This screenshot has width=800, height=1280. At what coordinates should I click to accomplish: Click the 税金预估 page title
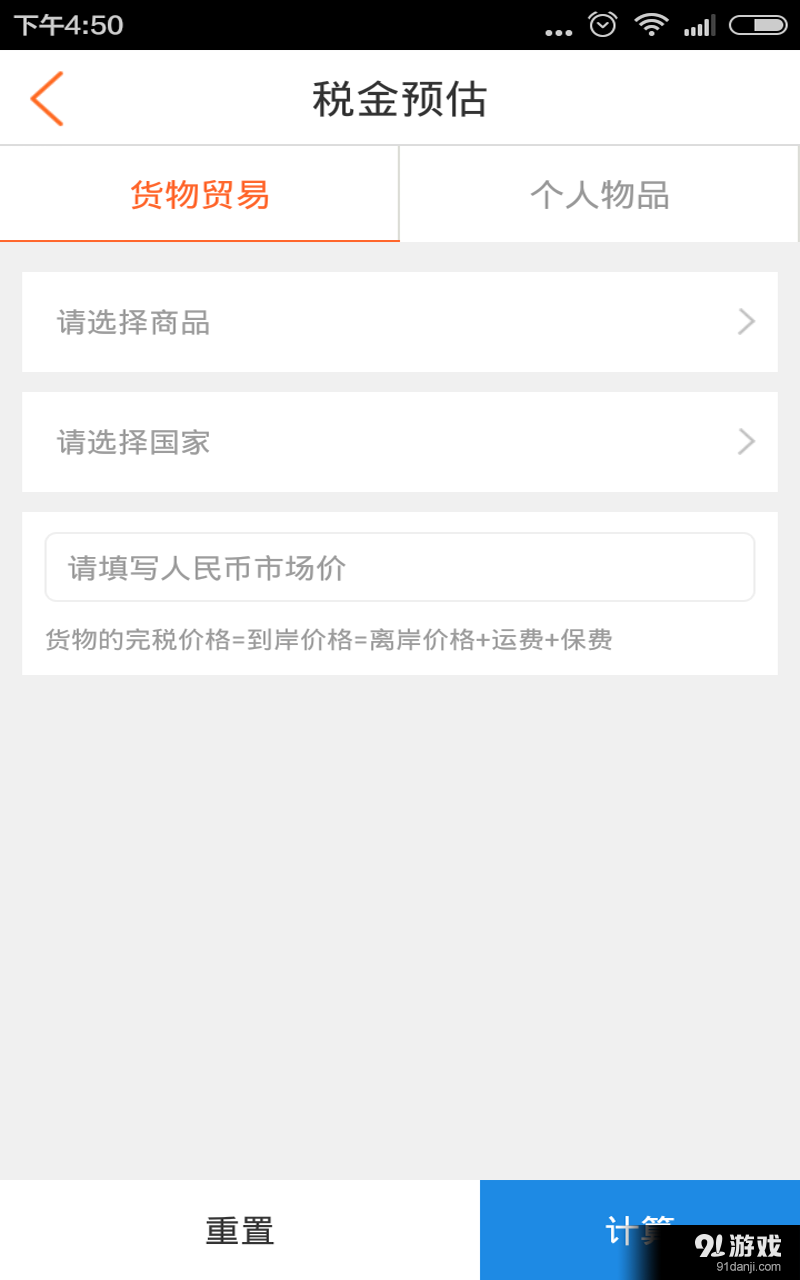[x=400, y=98]
